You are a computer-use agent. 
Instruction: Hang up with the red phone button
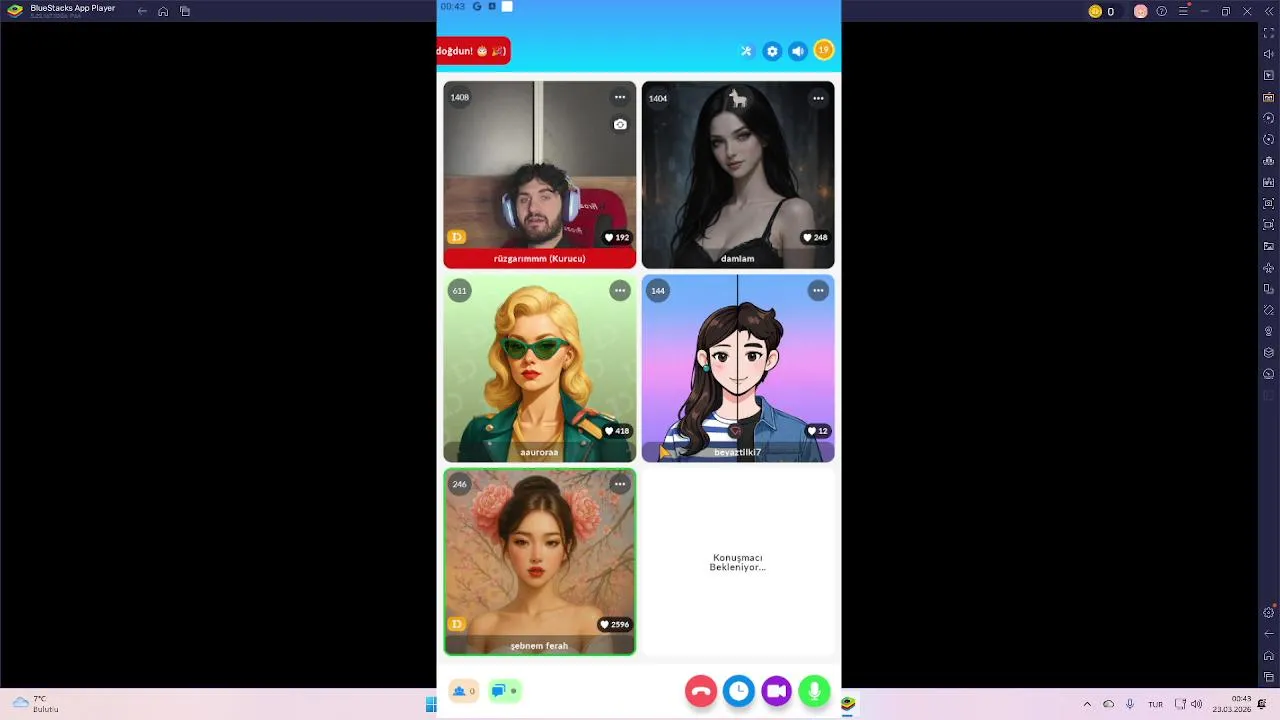[x=701, y=691]
